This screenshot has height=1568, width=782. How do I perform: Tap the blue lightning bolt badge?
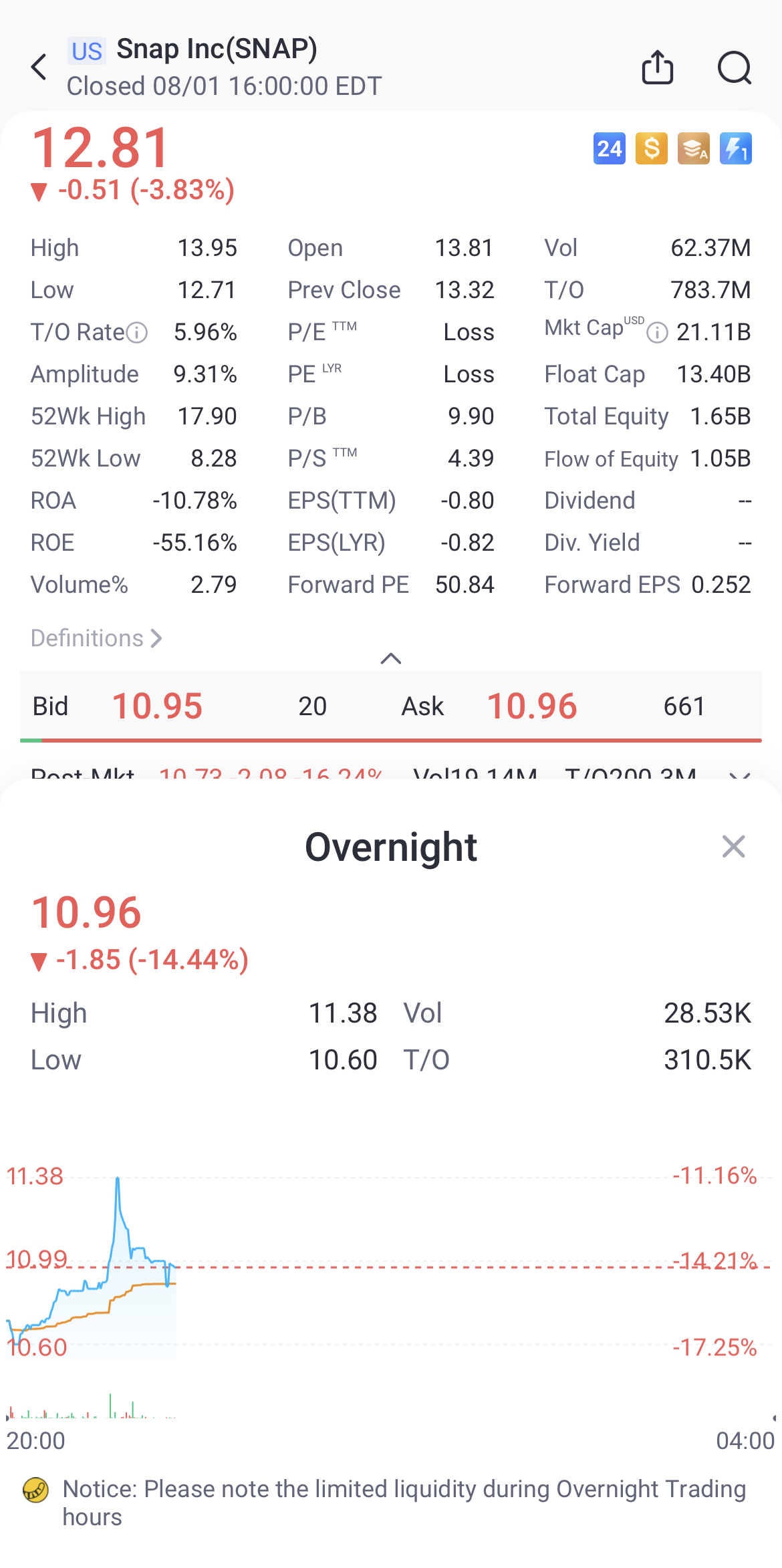735,148
